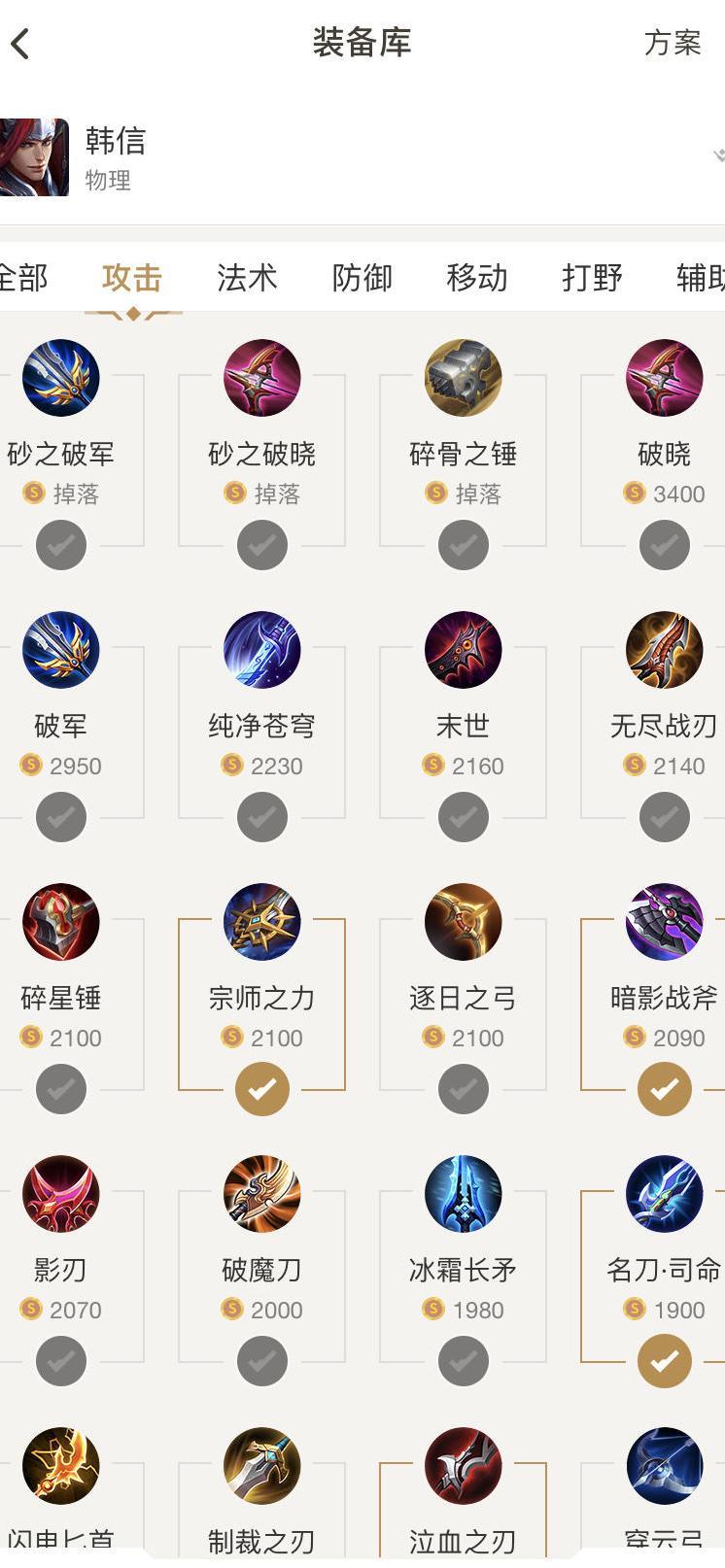This screenshot has height=1568, width=725.
Task: Tap the 韩信 hero avatar
Action: pos(34,157)
